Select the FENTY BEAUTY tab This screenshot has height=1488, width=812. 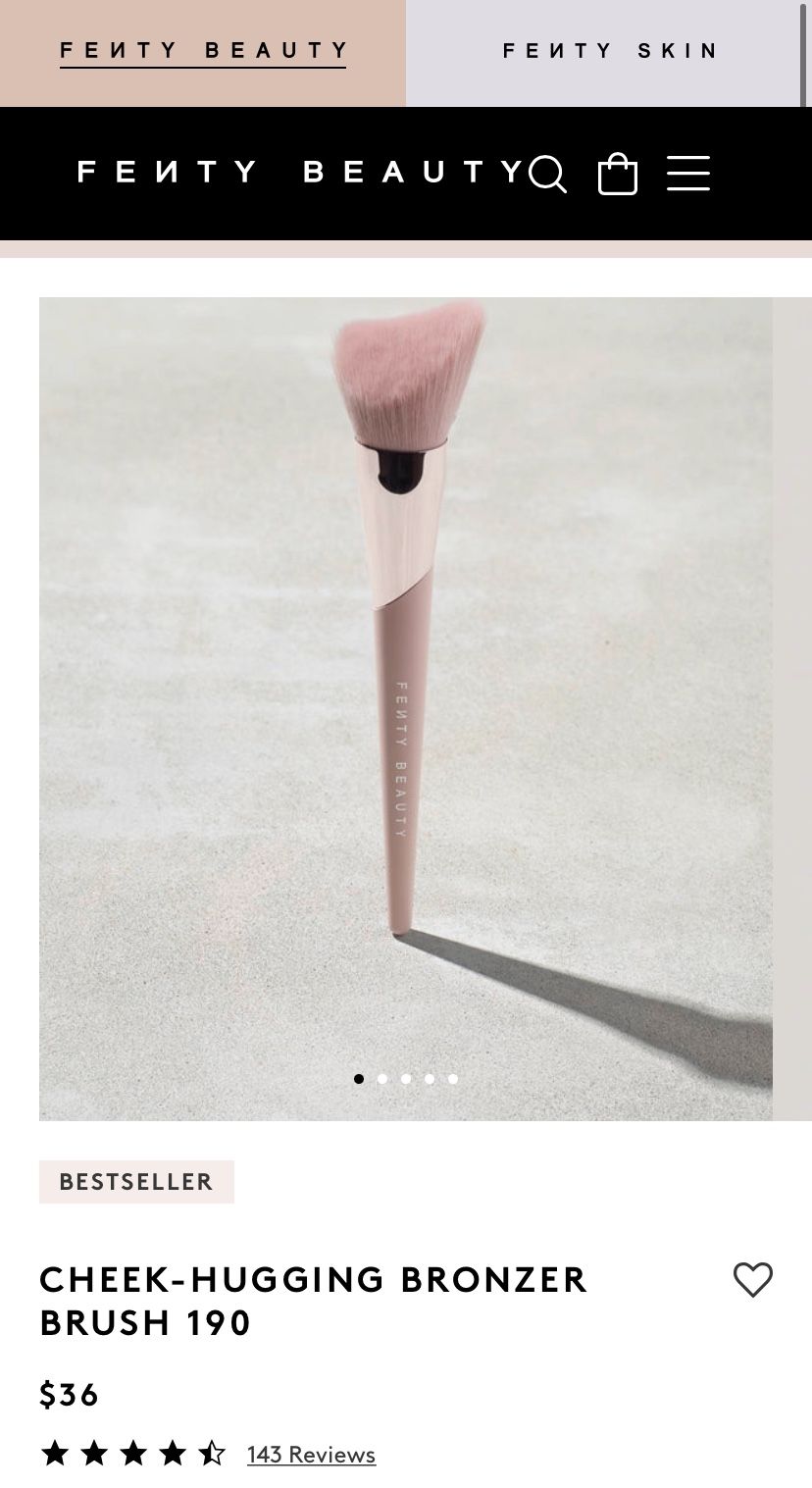(203, 51)
